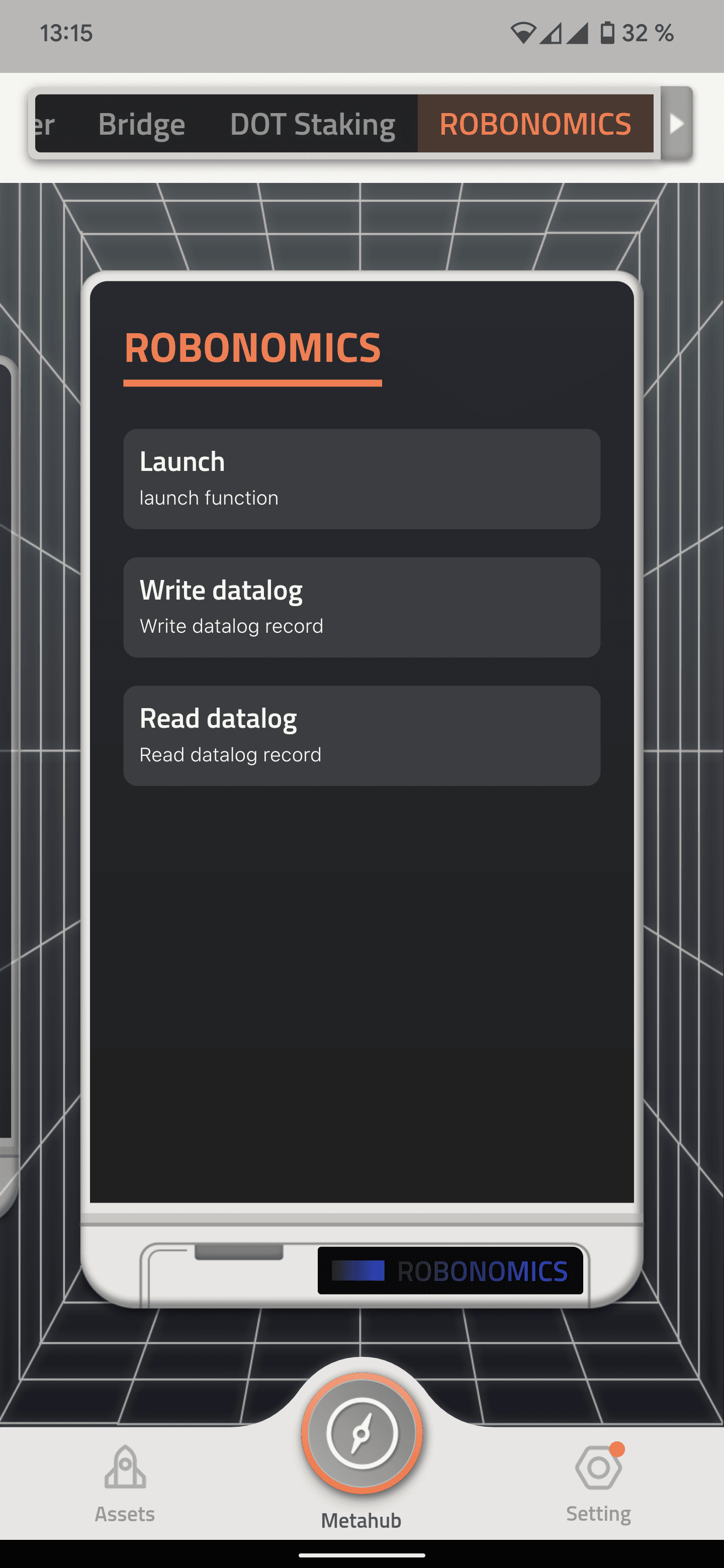Image resolution: width=724 pixels, height=1568 pixels.
Task: Open Read datalog record
Action: [361, 736]
